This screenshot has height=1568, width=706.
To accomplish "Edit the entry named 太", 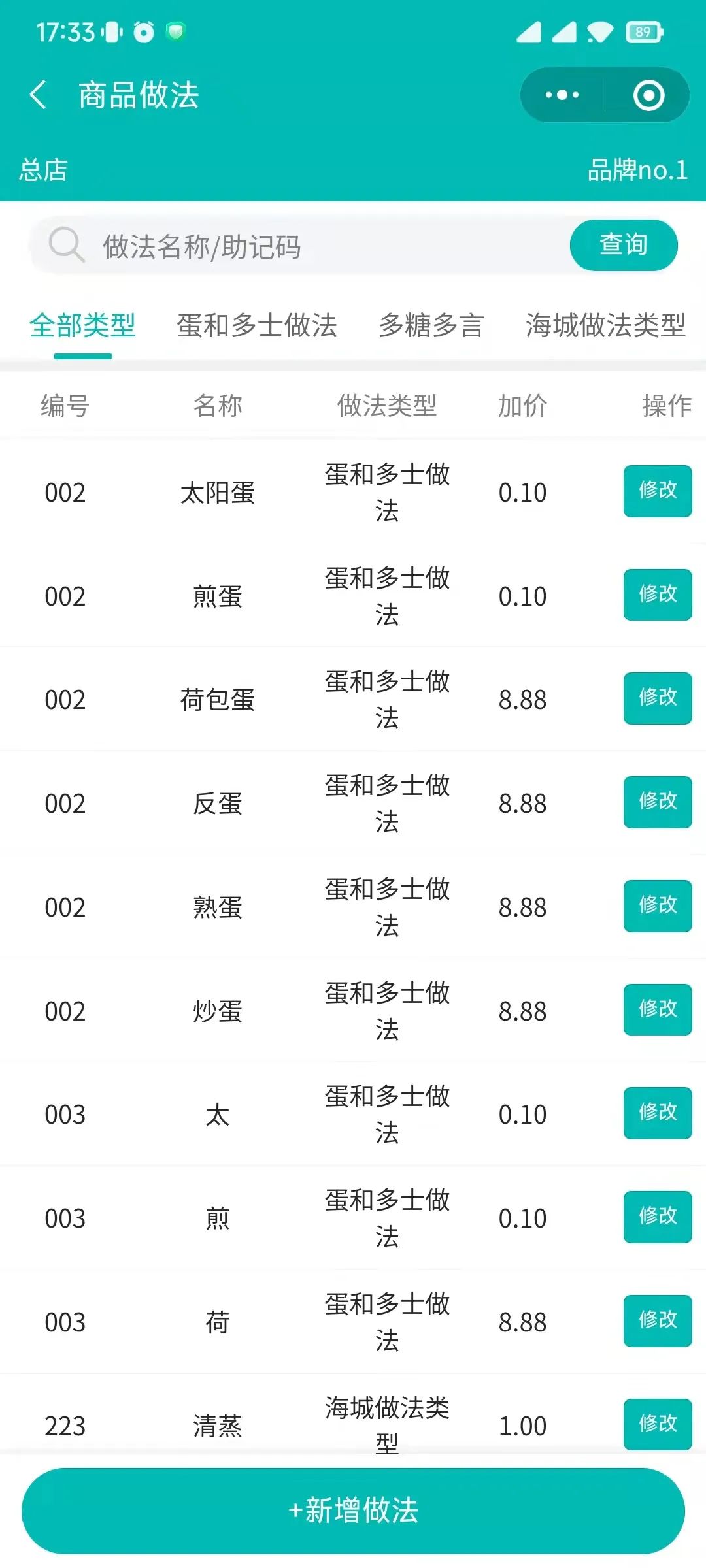I will (x=657, y=1113).
